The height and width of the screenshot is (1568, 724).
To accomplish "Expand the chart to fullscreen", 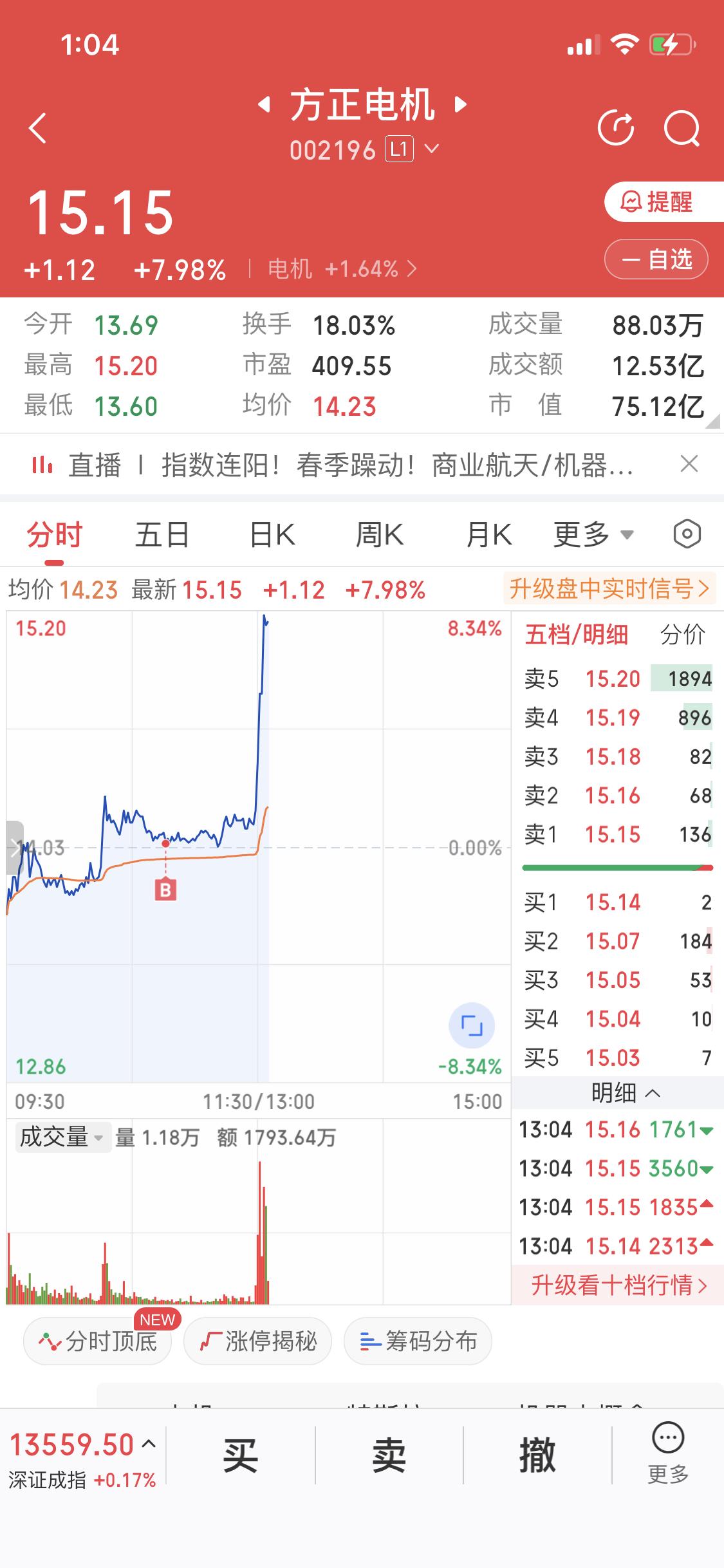I will point(472,1026).
